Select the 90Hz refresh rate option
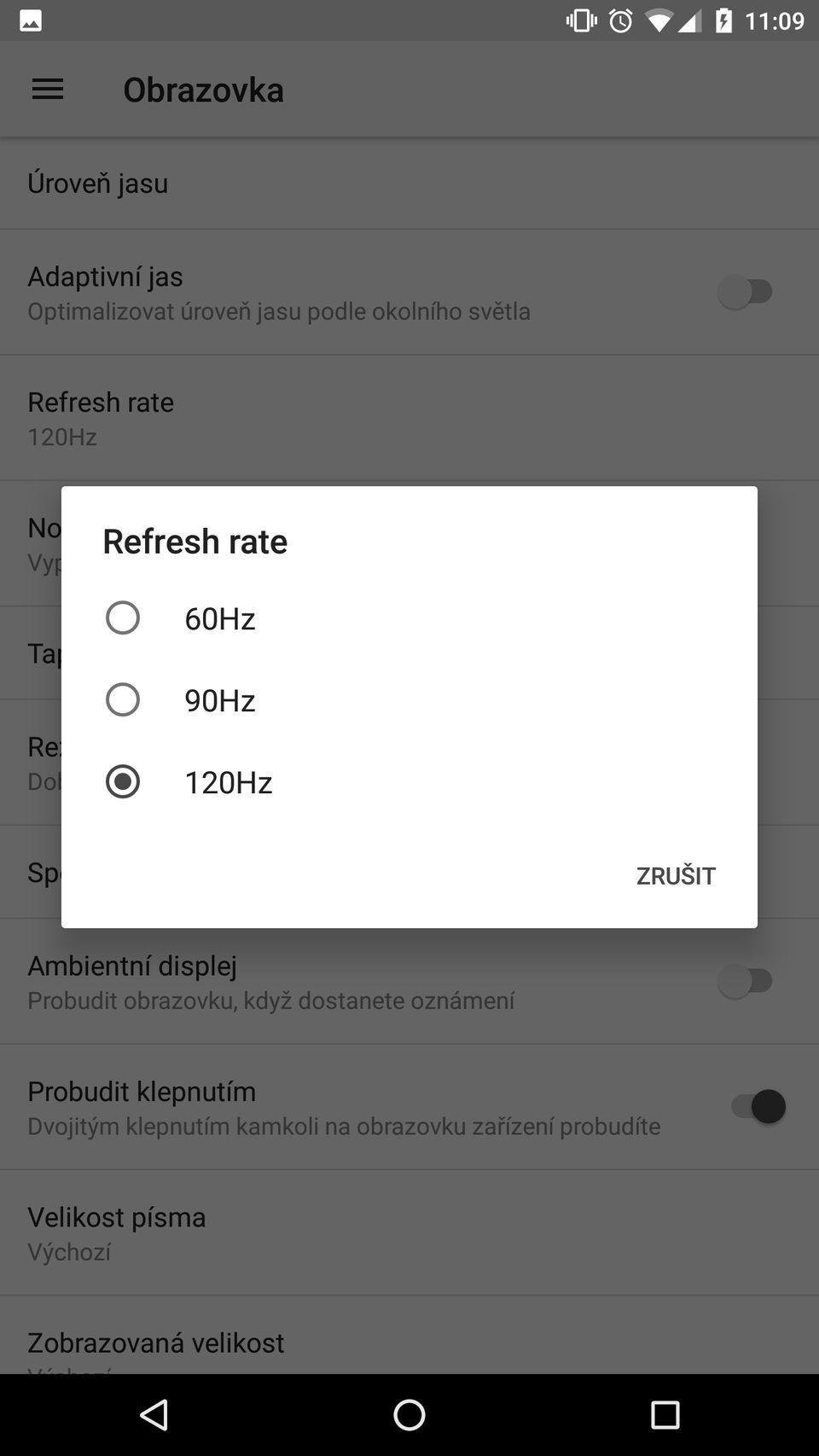The image size is (819, 1456). [x=122, y=699]
